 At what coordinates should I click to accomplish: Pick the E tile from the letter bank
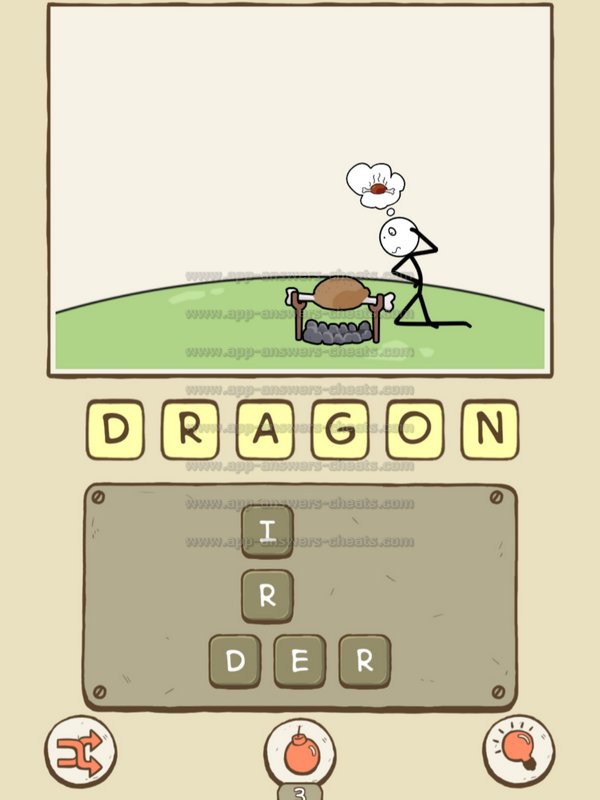(300, 661)
